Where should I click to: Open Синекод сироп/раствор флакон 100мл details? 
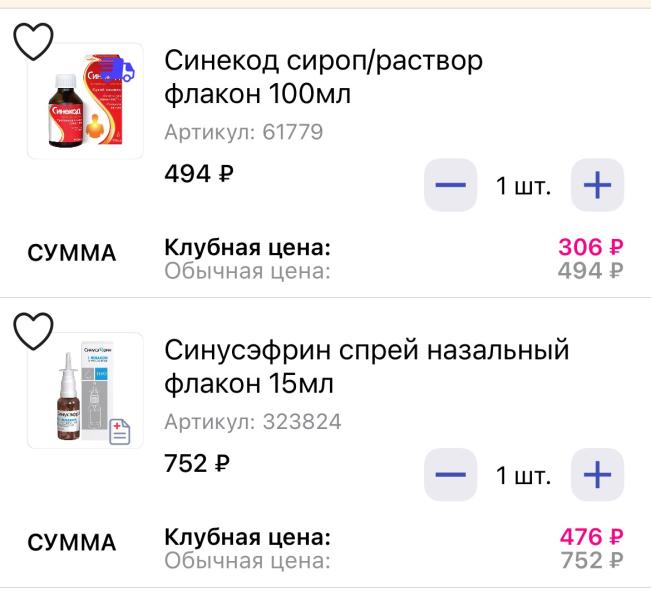point(323,78)
